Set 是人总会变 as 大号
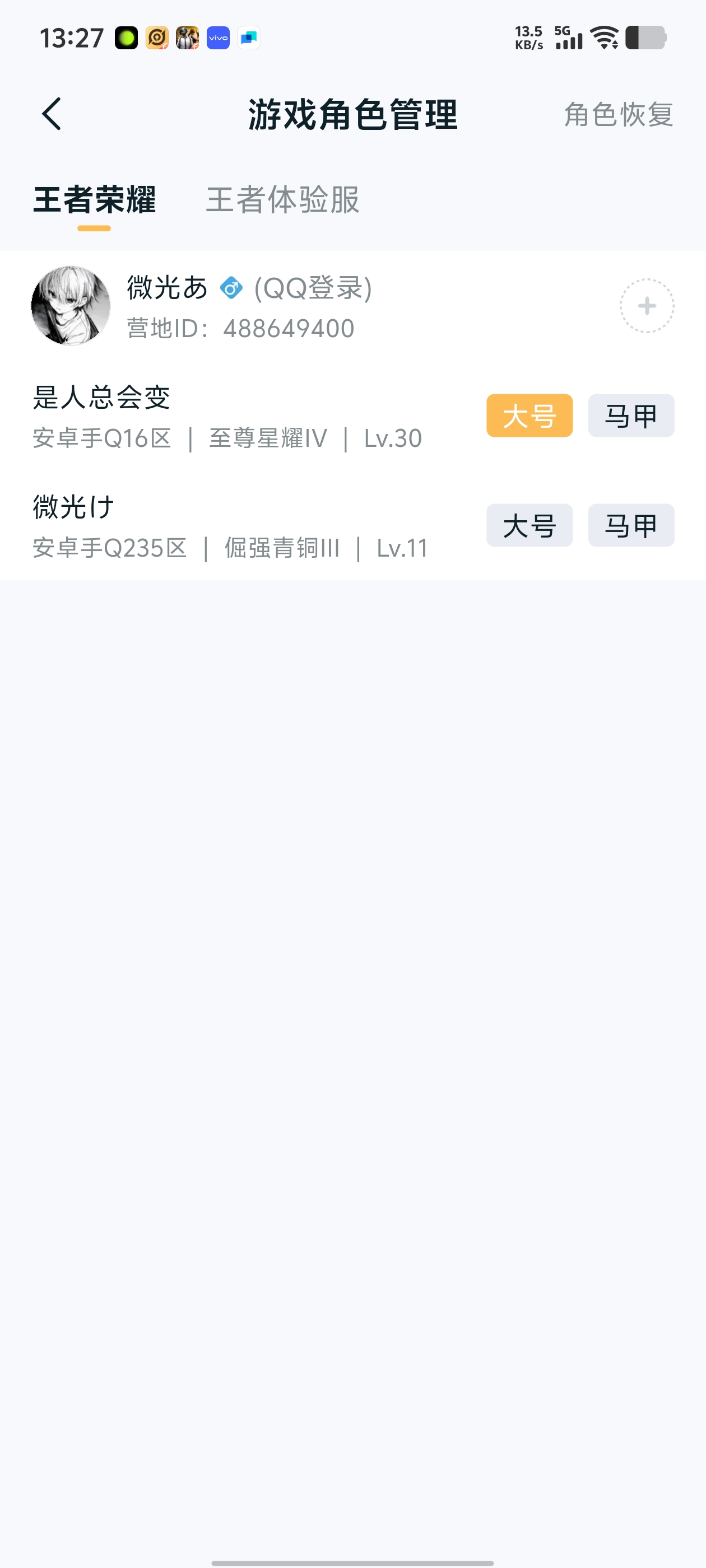The width and height of the screenshot is (706, 1568). (529, 416)
